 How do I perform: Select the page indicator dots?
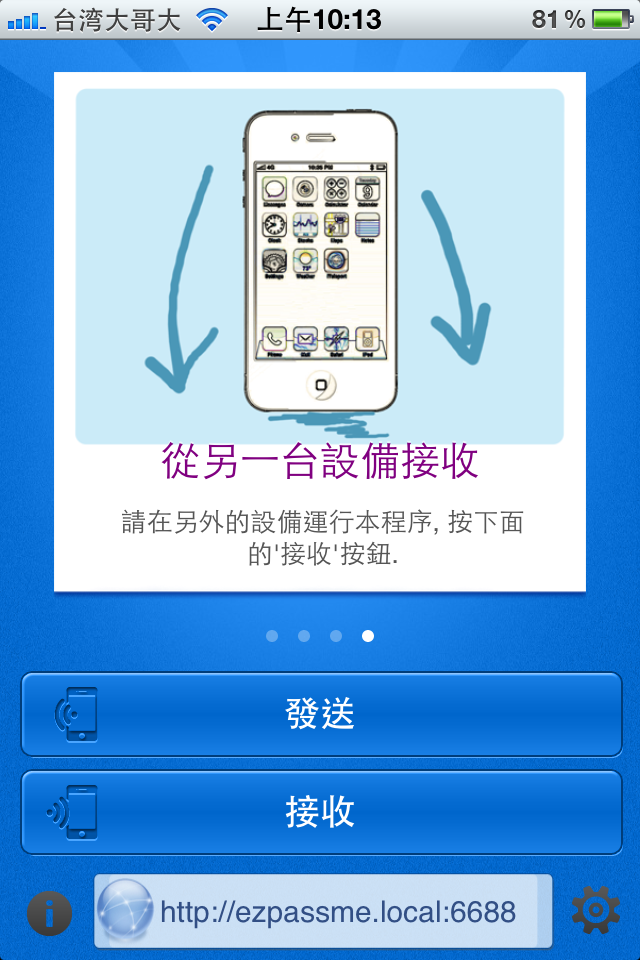pyautogui.click(x=320, y=636)
